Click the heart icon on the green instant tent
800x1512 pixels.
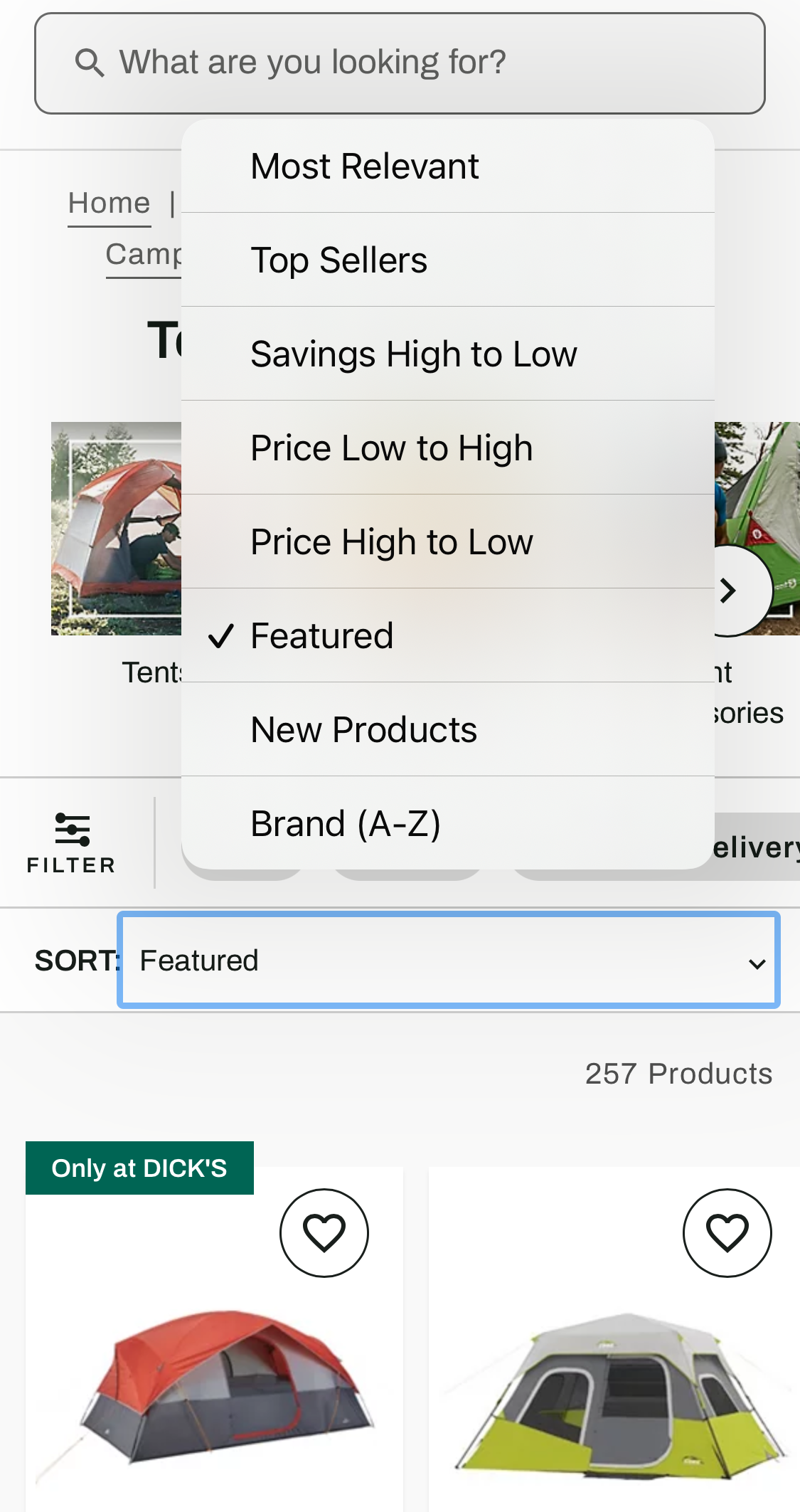pos(727,1232)
